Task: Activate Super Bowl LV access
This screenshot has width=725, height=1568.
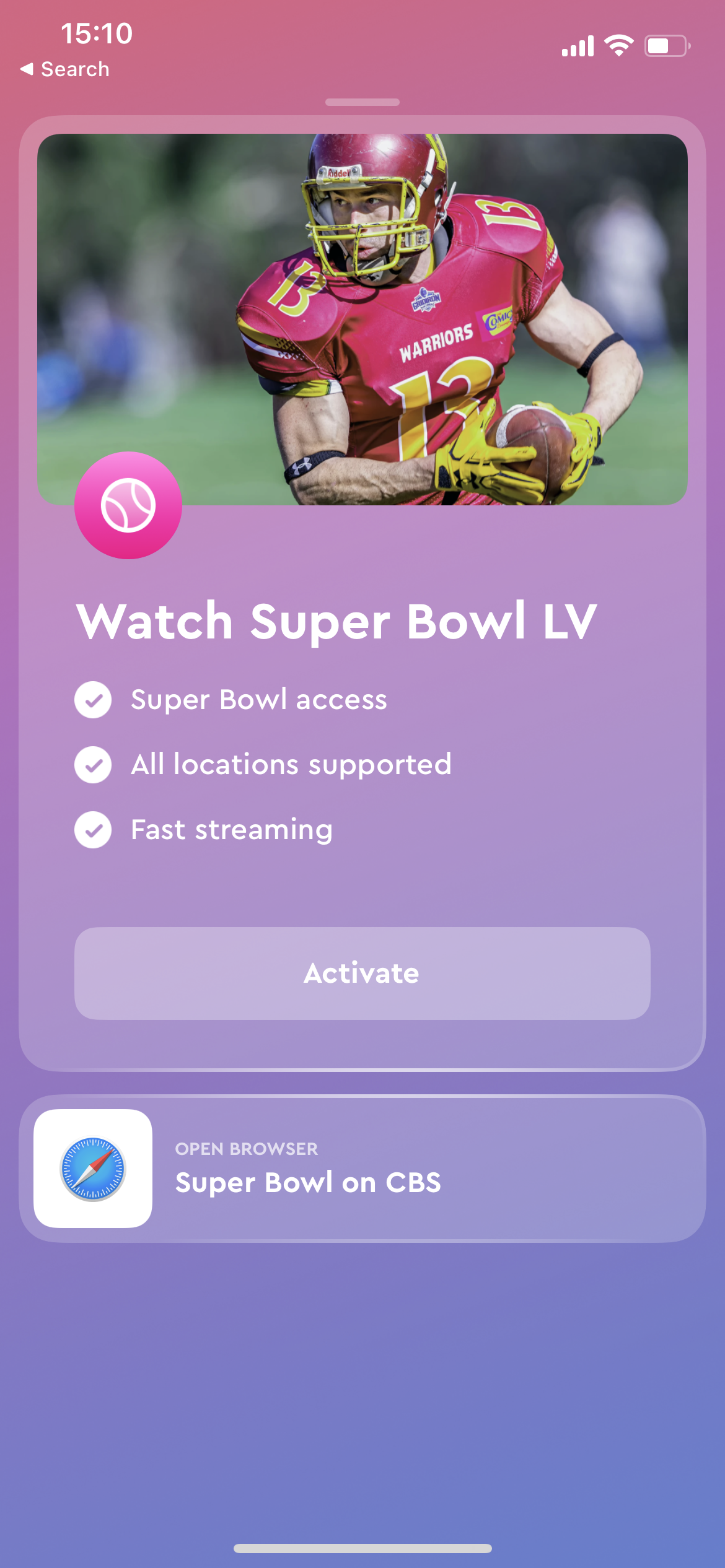Action: [x=362, y=973]
